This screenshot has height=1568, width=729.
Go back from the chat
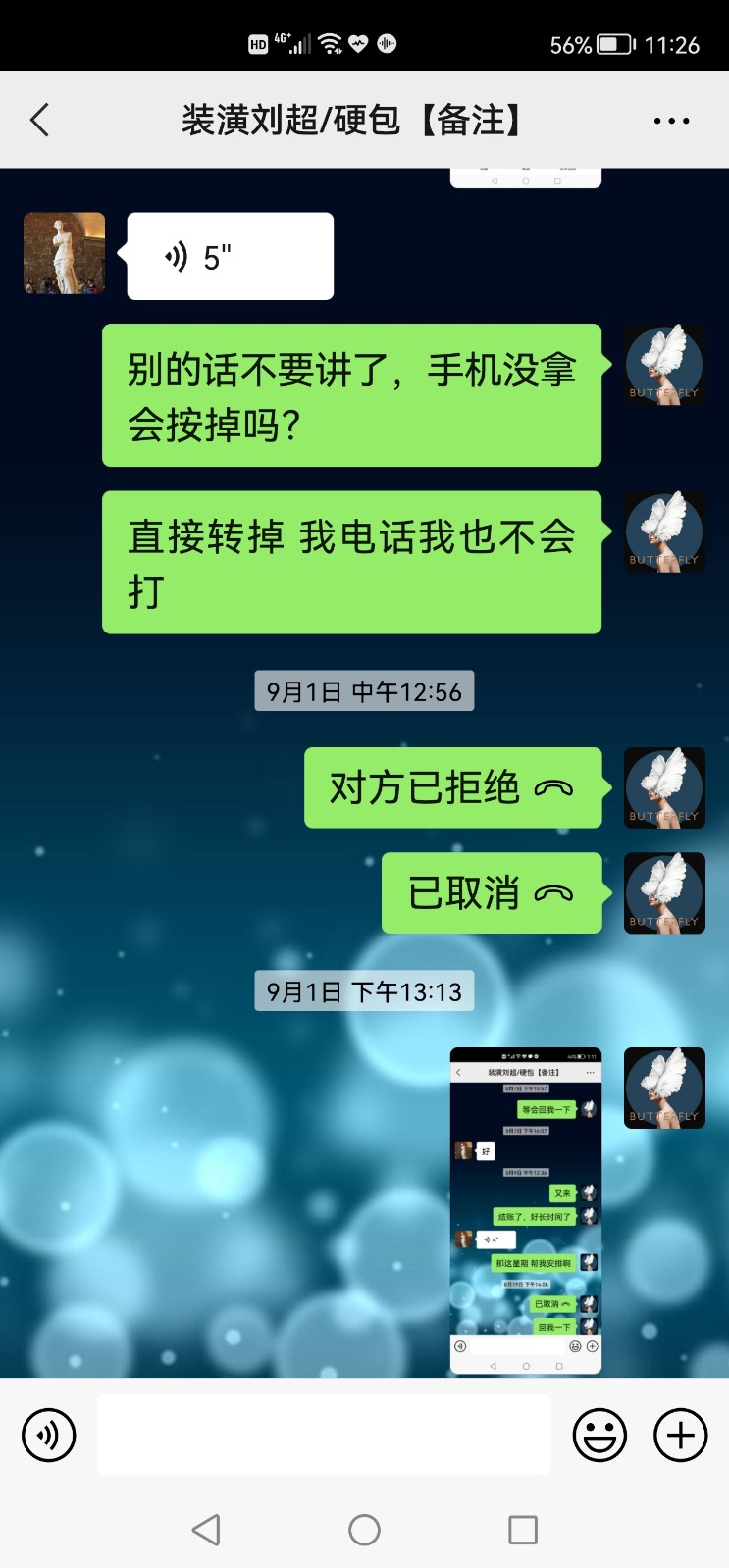click(x=39, y=121)
